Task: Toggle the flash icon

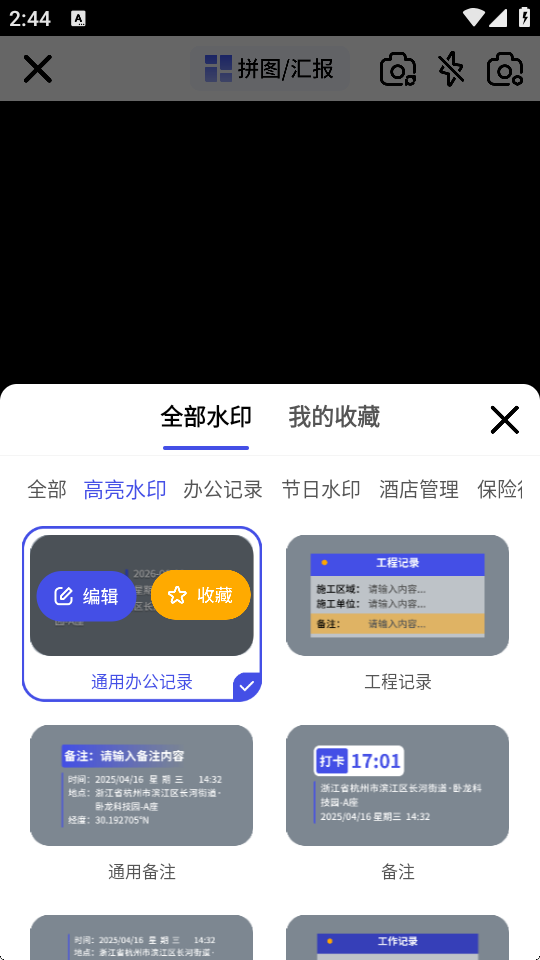Action: (452, 69)
